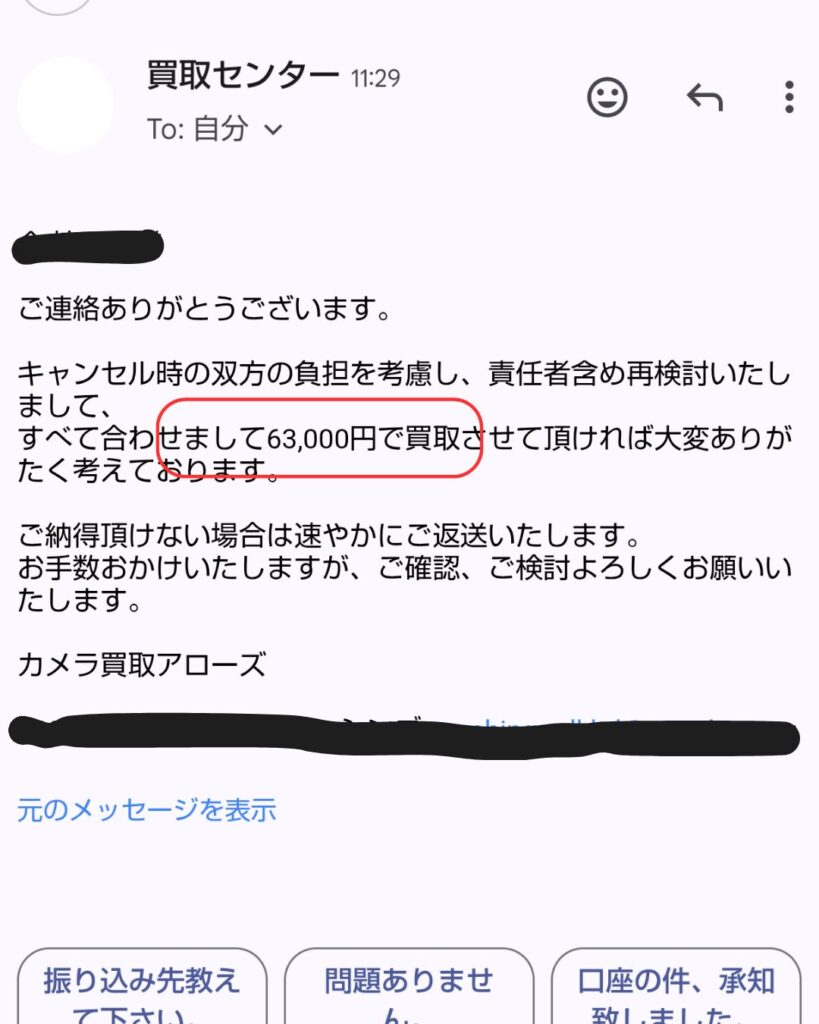Open the sender avatar for 買取センター
Screen dimensions: 819x1024
(66, 104)
